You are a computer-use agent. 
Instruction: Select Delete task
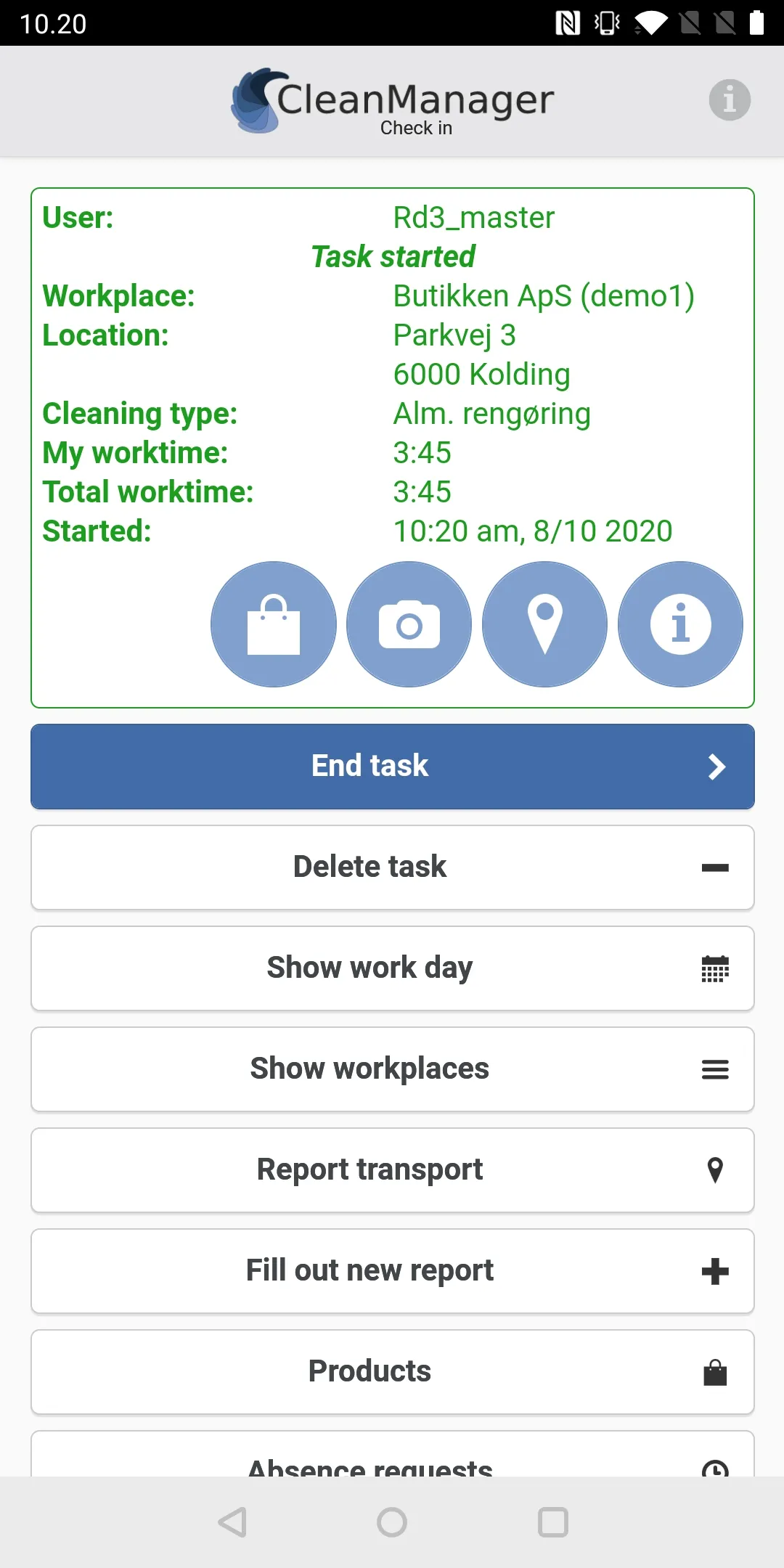(x=368, y=867)
